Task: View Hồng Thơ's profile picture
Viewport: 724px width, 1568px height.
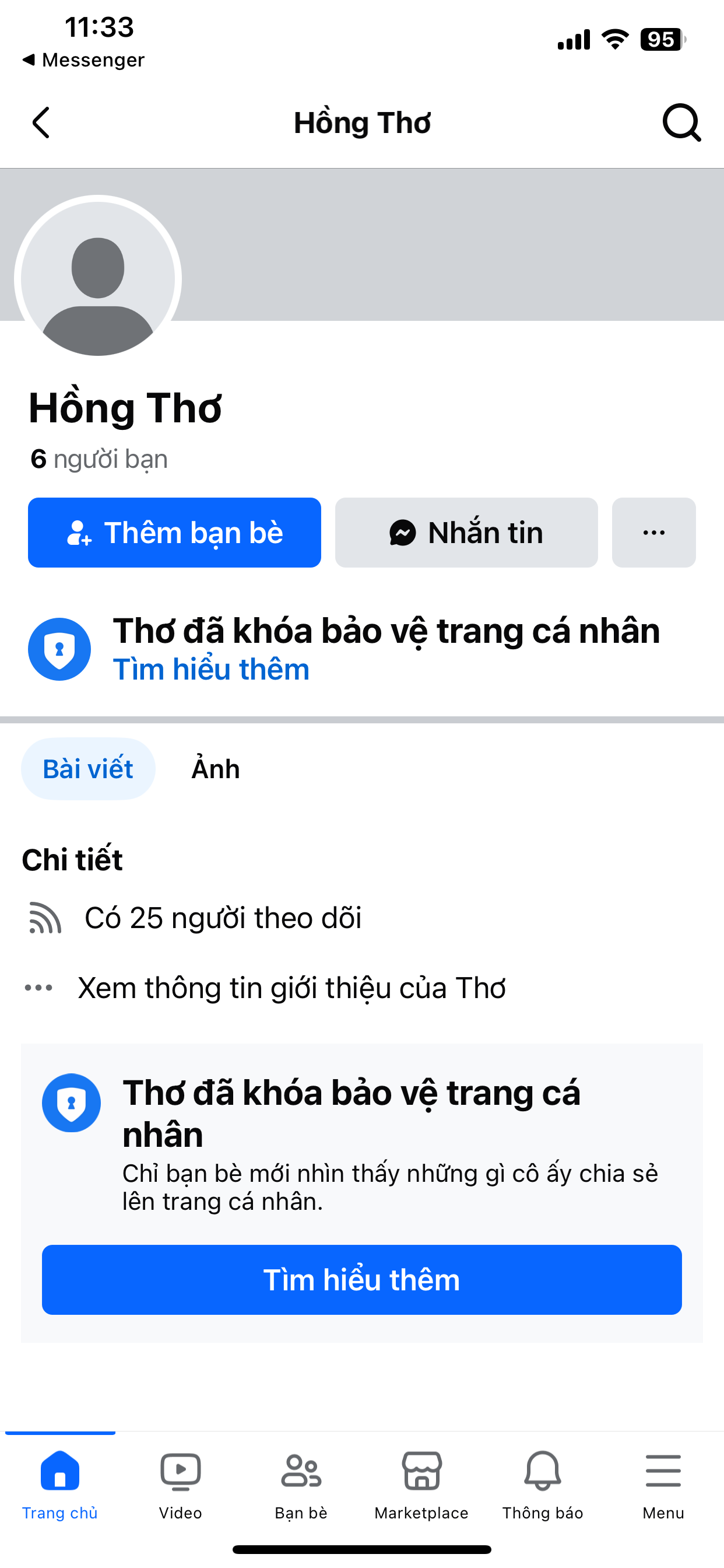Action: coord(98,279)
